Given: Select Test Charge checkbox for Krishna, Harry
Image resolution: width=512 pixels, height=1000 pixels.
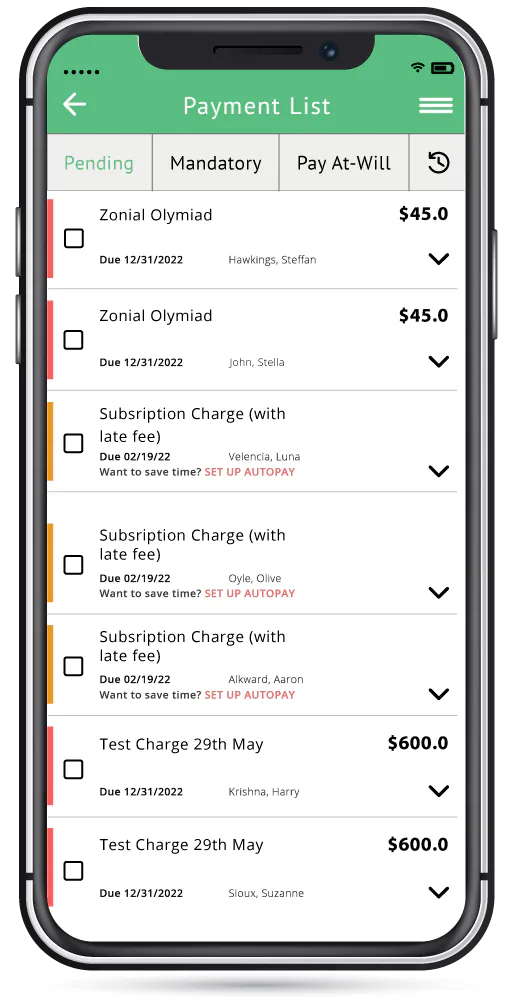Looking at the screenshot, I should click(74, 769).
